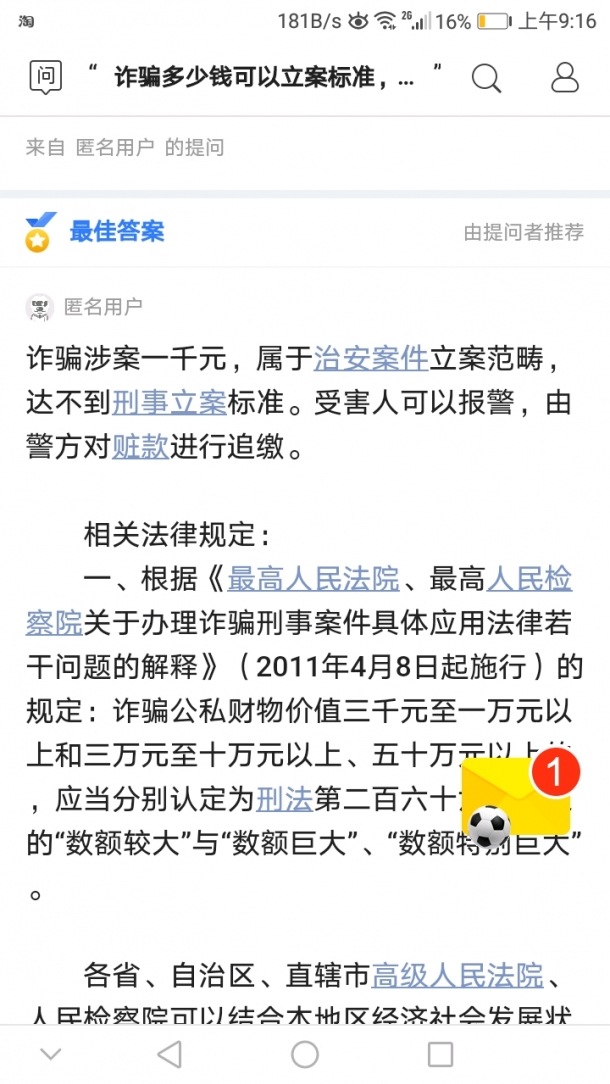Go to the system home screen

point(305,1053)
